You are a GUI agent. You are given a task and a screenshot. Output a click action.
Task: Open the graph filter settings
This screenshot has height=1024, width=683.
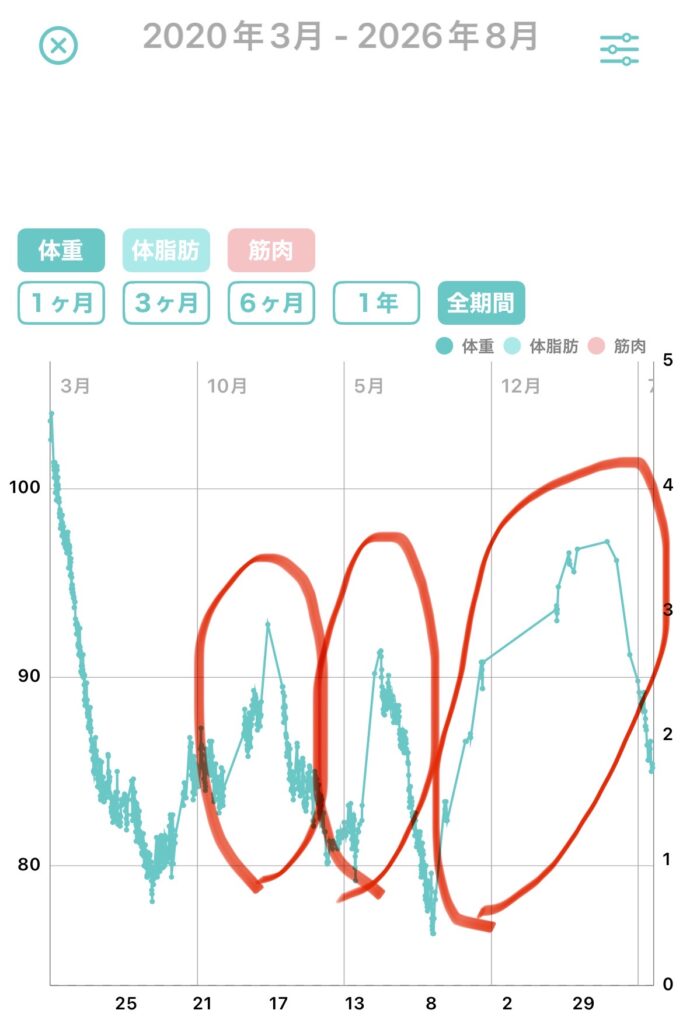click(619, 49)
